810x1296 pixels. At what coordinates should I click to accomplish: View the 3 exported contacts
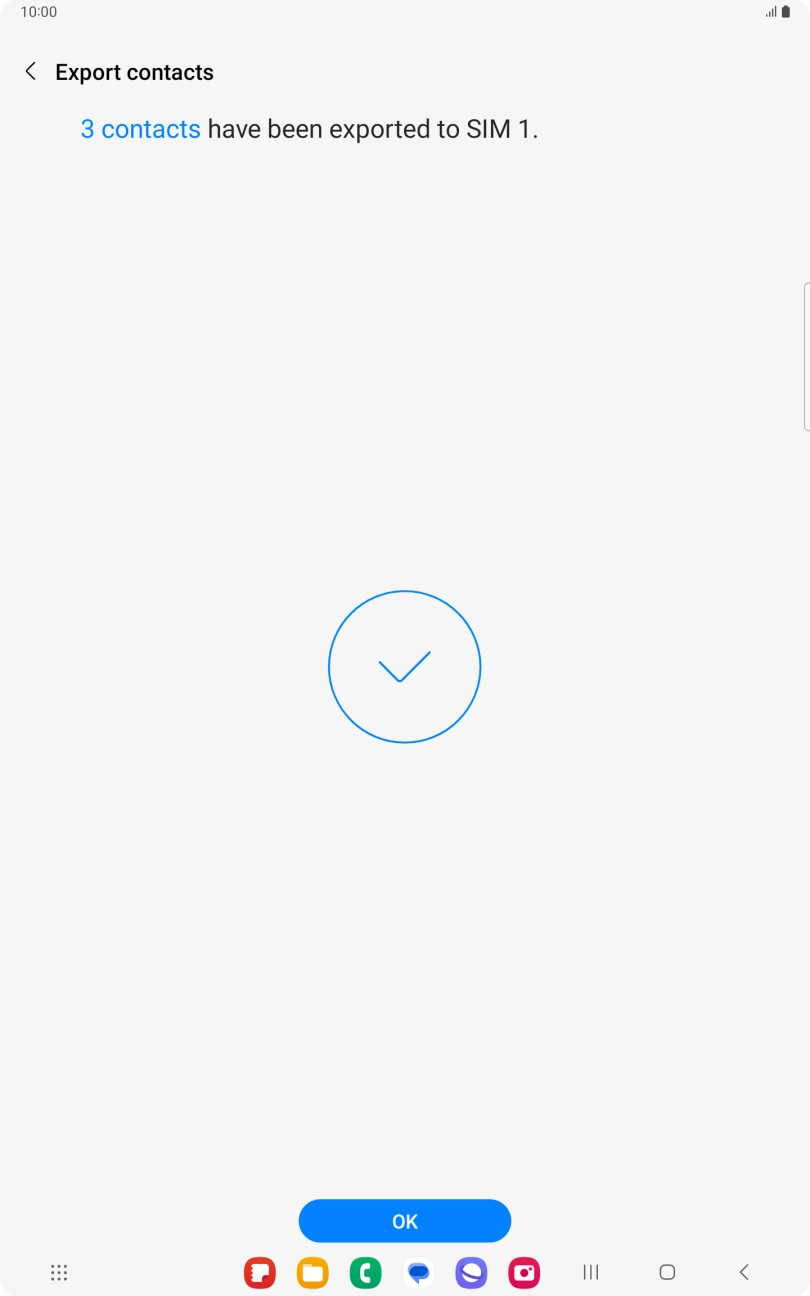point(141,128)
